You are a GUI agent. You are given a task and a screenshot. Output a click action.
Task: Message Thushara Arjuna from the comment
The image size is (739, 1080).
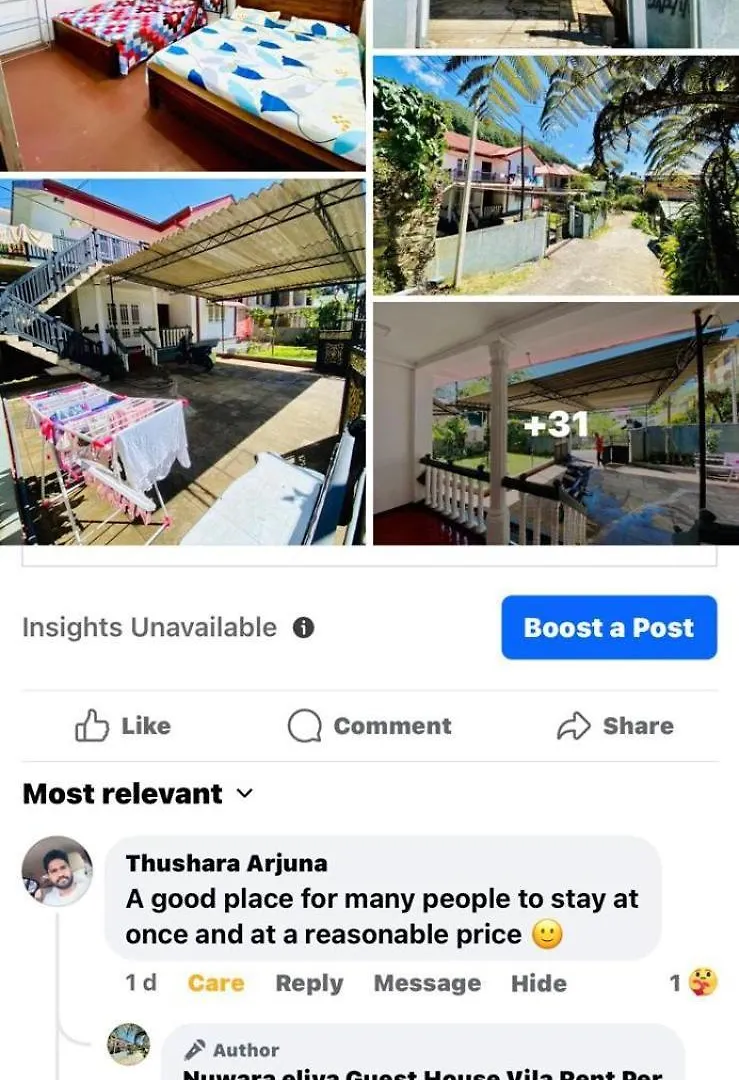pyautogui.click(x=427, y=983)
